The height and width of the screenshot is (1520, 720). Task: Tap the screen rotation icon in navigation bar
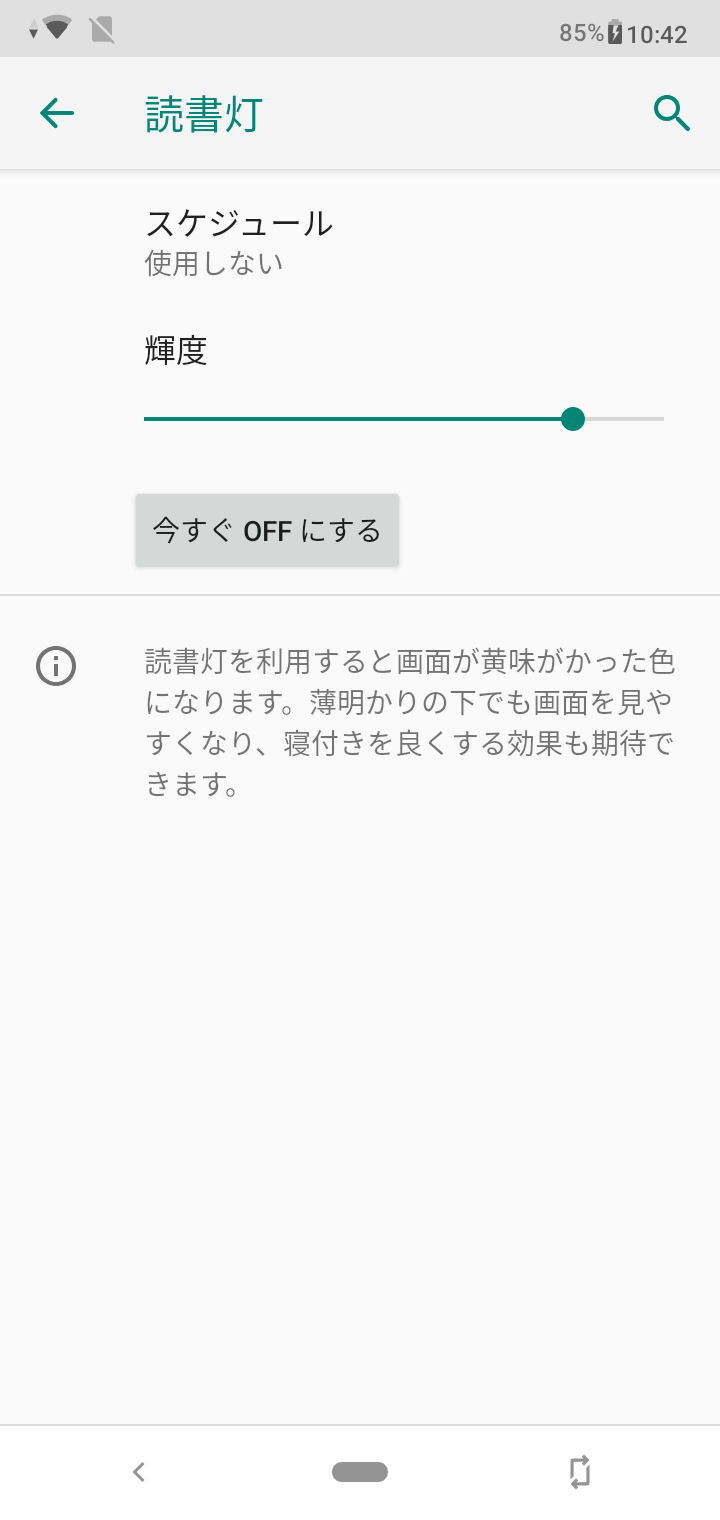click(580, 1472)
